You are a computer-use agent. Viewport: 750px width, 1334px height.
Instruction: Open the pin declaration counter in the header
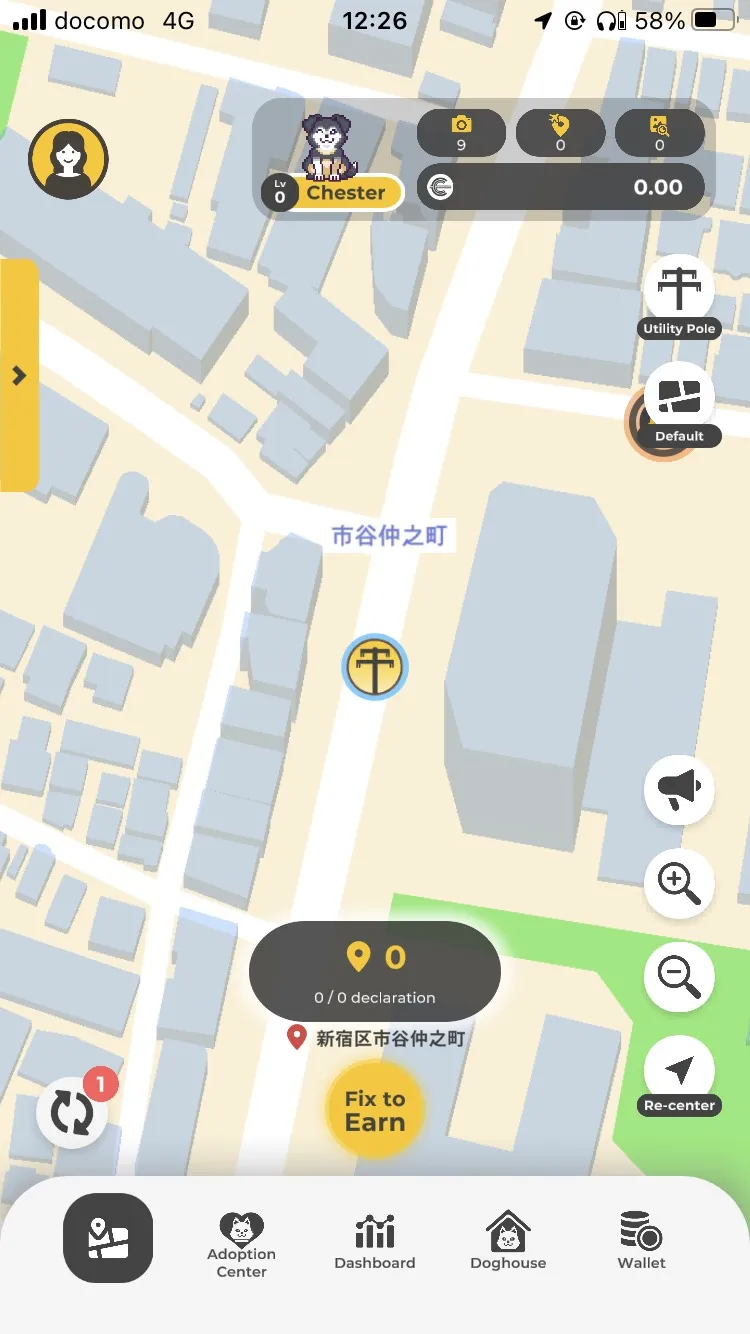click(560, 132)
